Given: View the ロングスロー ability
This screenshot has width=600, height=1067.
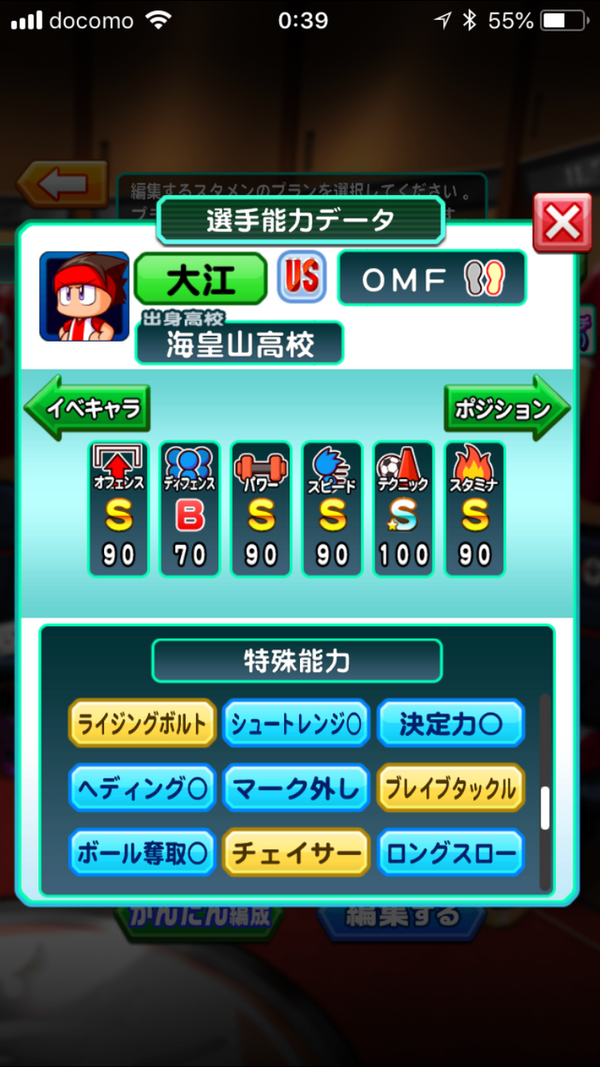Looking at the screenshot, I should click(x=451, y=853).
